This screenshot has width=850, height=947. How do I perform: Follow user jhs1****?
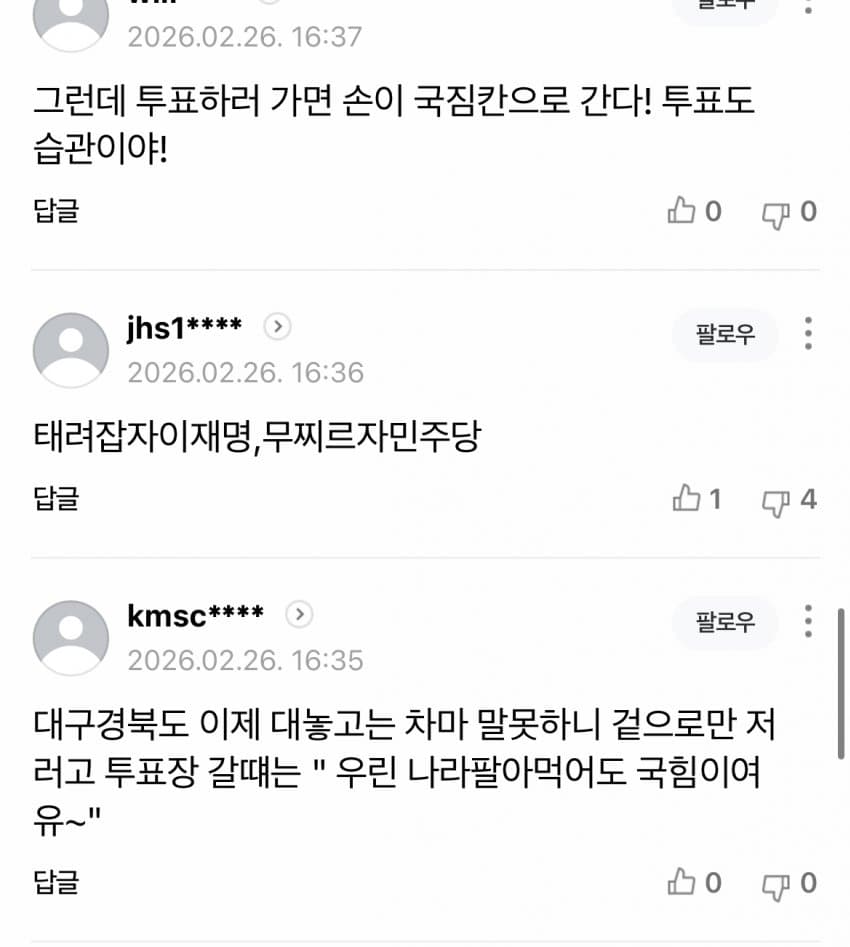[725, 335]
